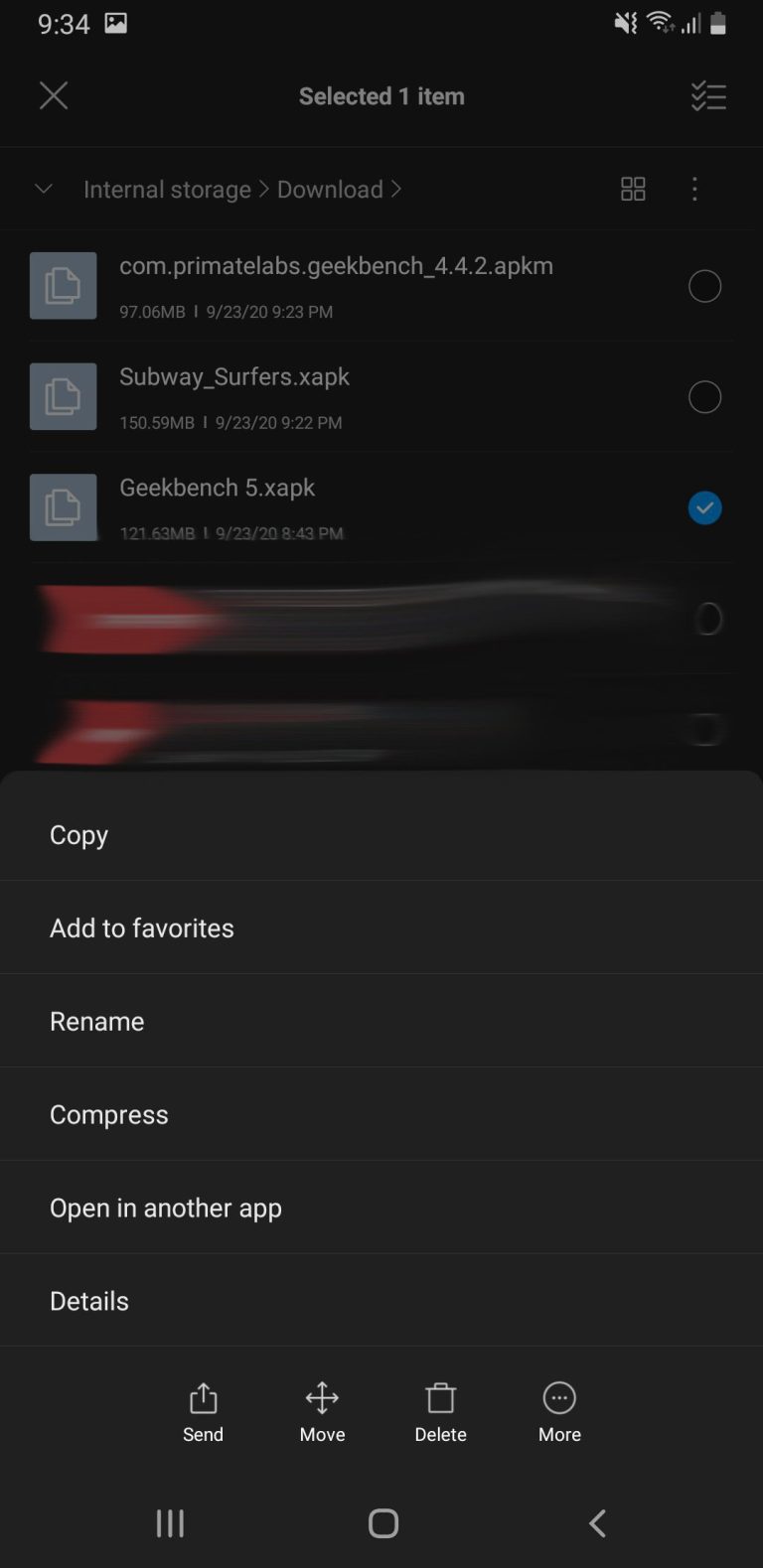This screenshot has height=1568, width=763.
Task: Deselect the Geekbench 5.xapk checkmark
Action: [x=704, y=507]
